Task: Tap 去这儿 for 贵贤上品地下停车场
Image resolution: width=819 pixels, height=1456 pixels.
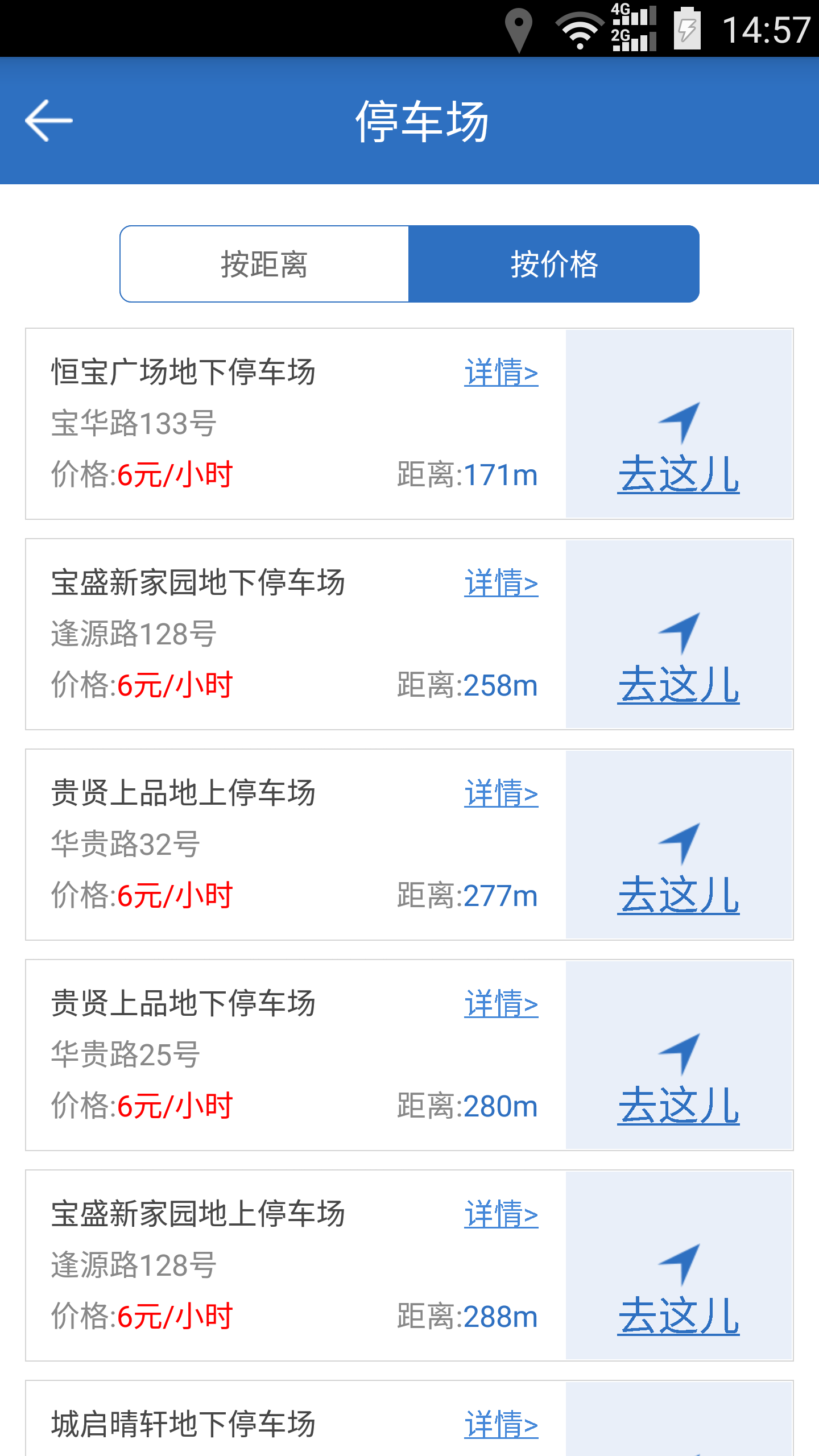Action: click(x=678, y=1106)
